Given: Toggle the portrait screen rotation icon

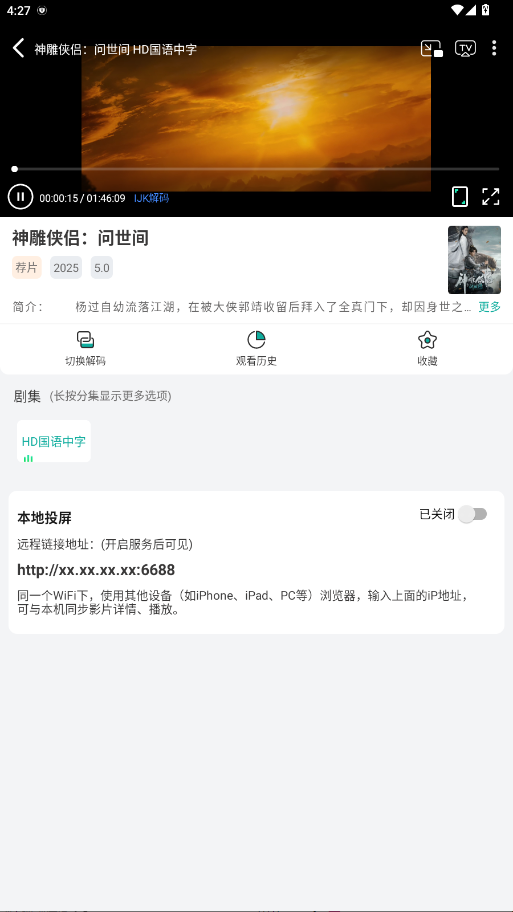Looking at the screenshot, I should coord(460,197).
